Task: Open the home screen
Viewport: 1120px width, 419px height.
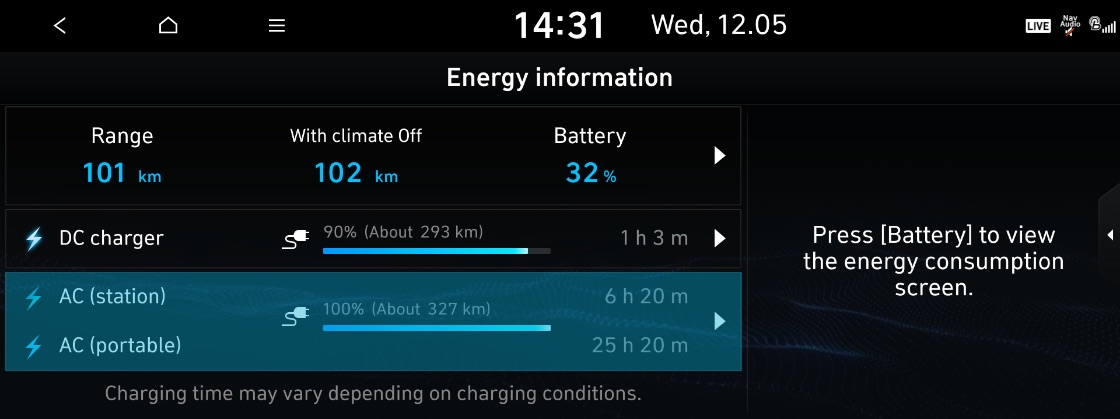Action: tap(168, 26)
